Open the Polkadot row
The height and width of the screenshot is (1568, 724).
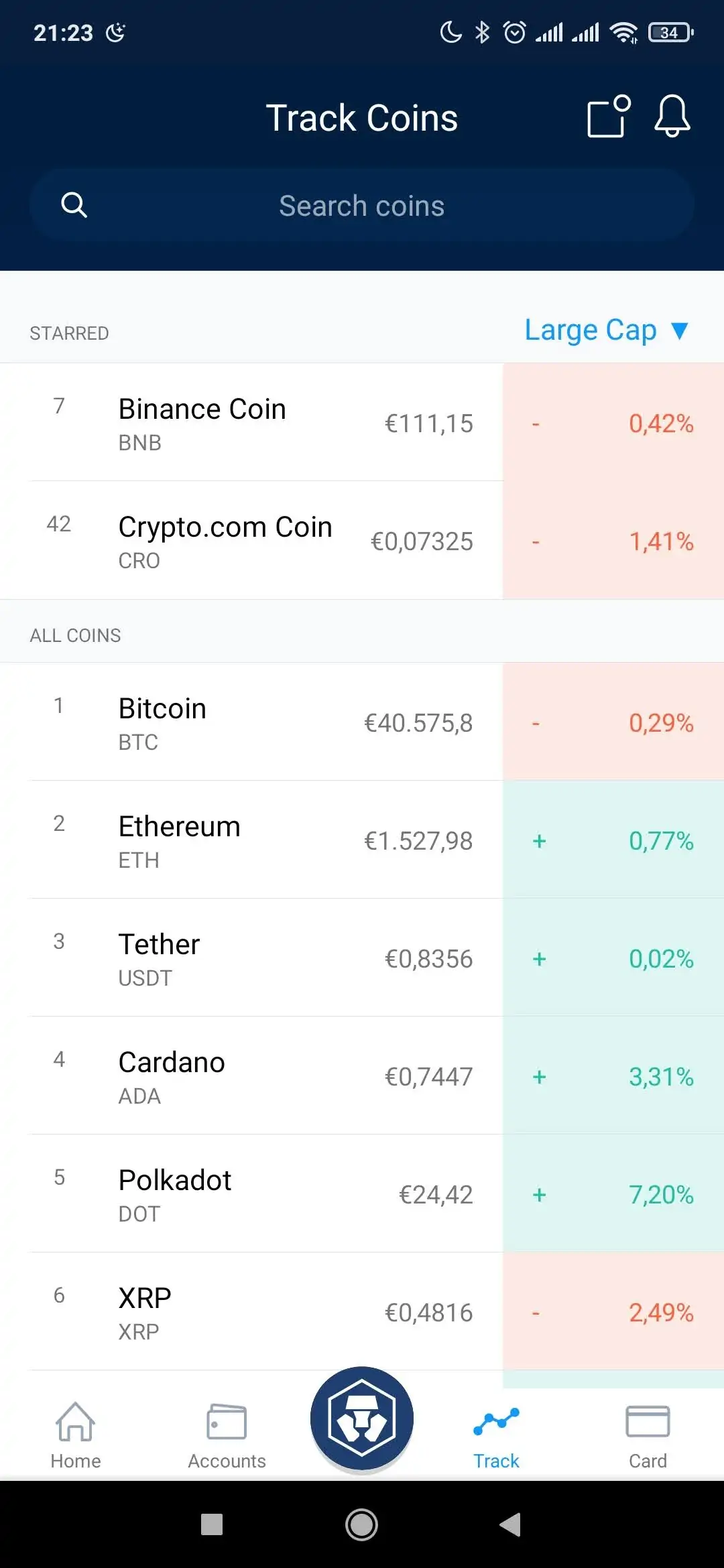tap(362, 1193)
